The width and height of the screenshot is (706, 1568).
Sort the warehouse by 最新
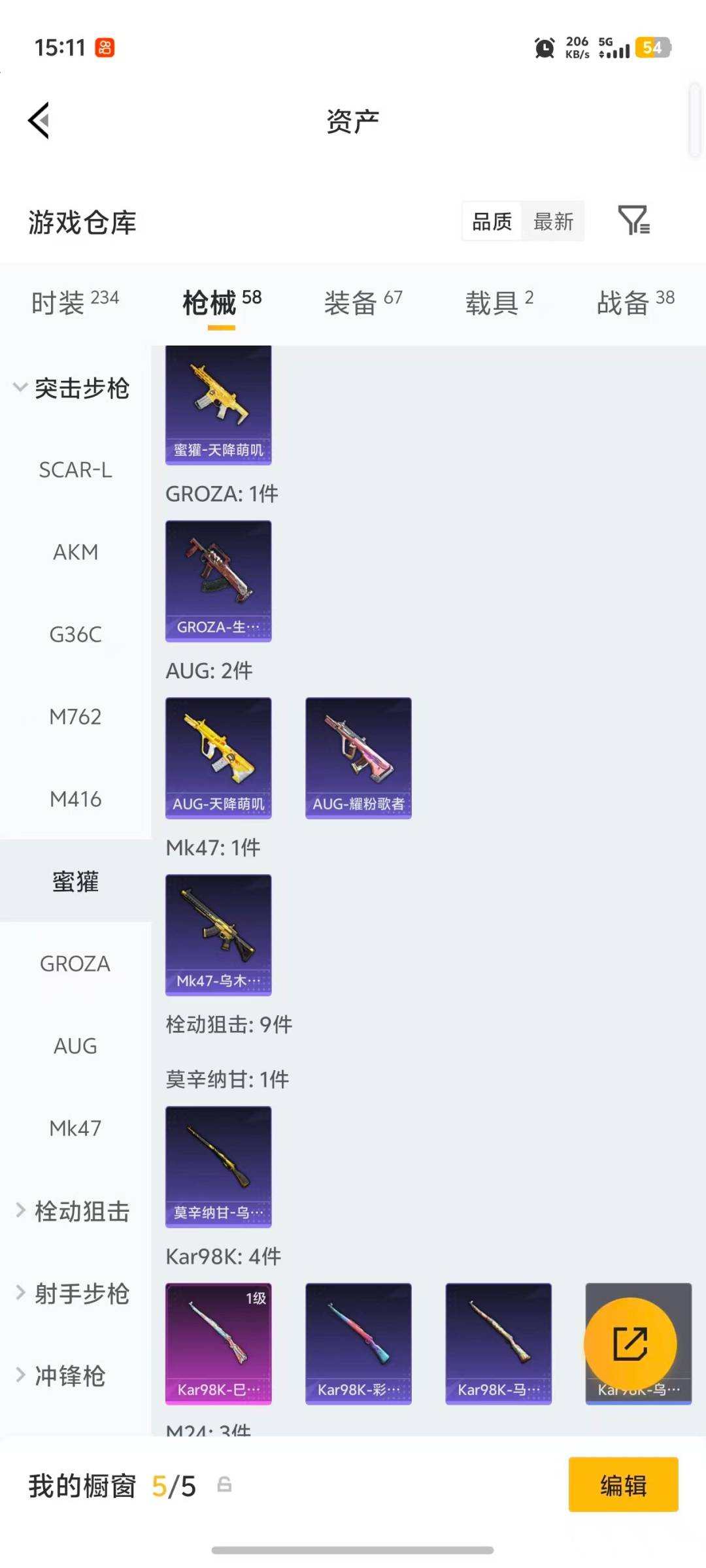coord(553,221)
